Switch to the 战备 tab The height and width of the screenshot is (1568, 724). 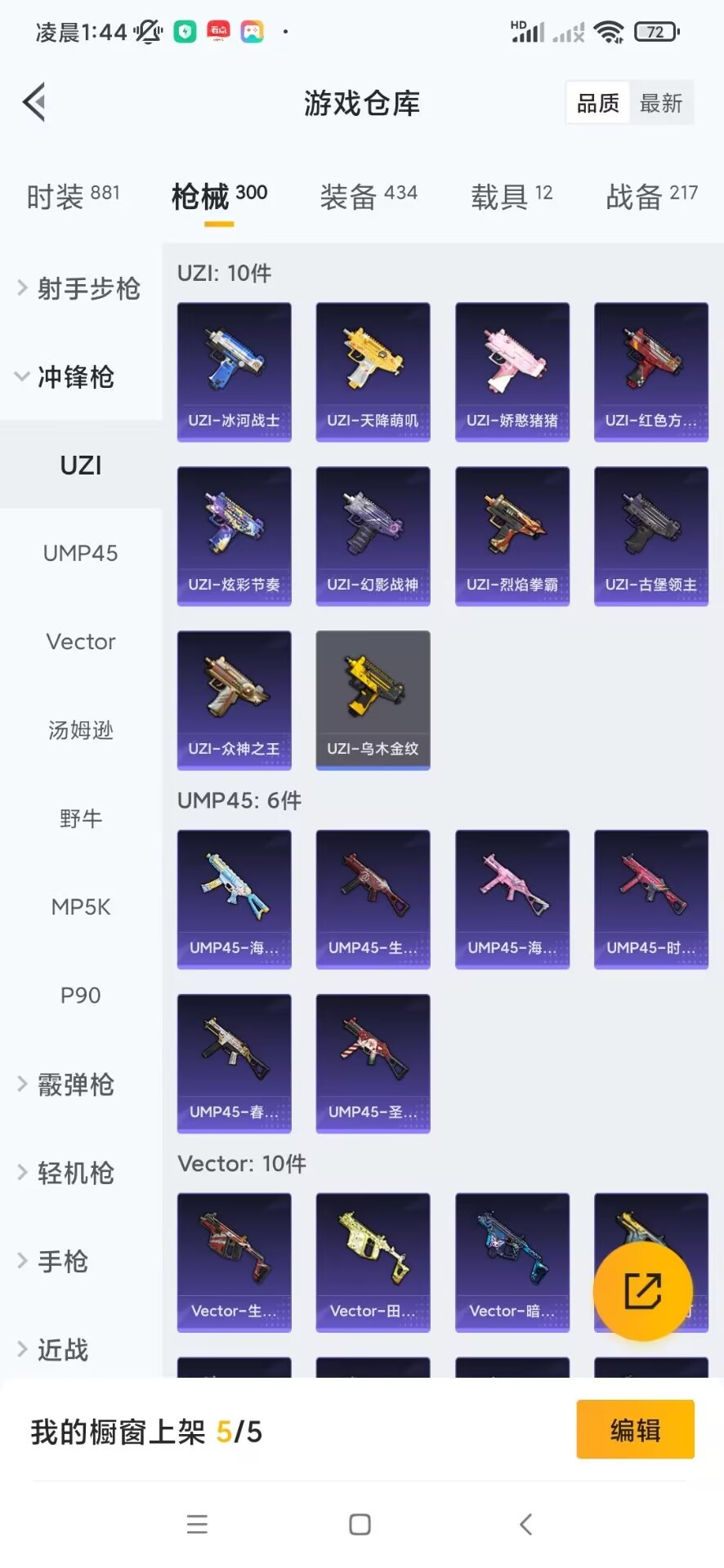tap(651, 196)
